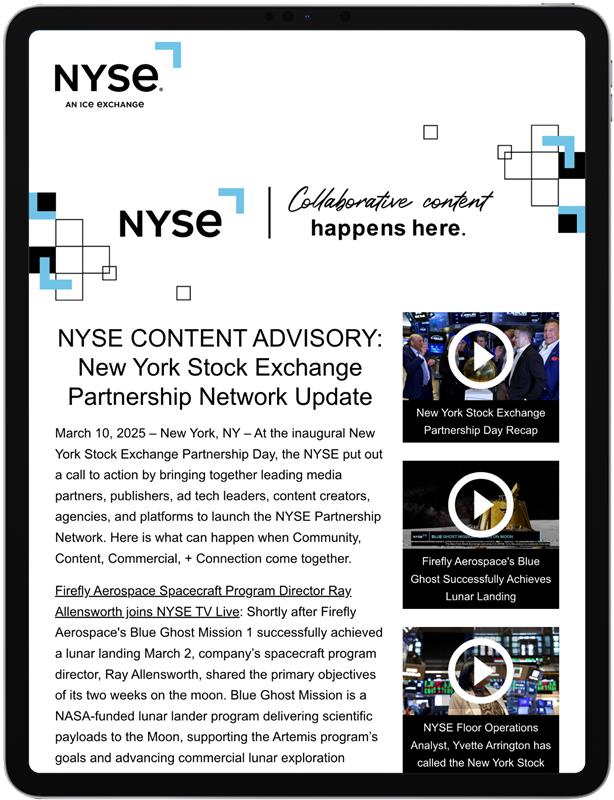Play the Partnership Day Recap video

point(480,358)
